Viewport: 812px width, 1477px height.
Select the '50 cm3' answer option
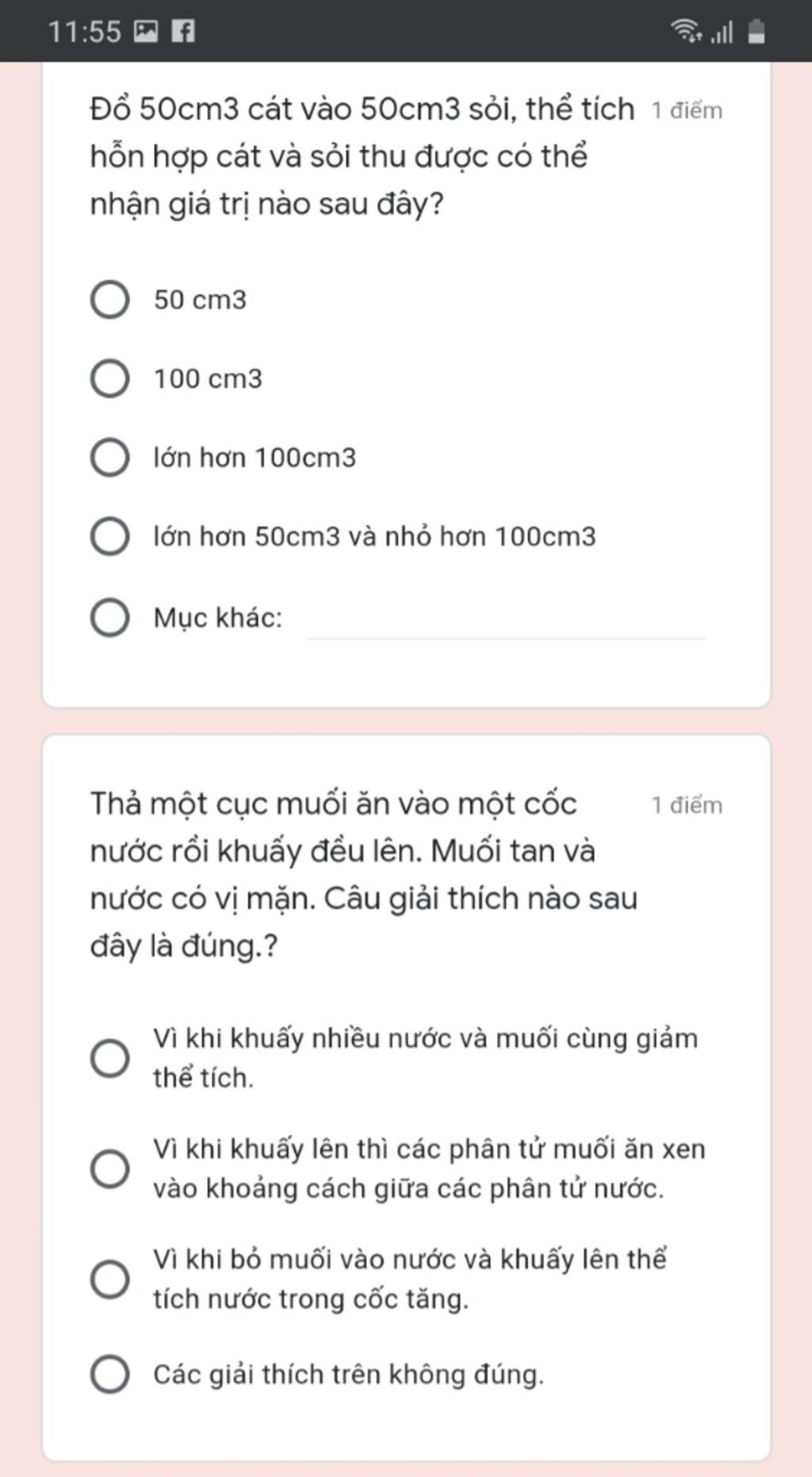(x=110, y=299)
